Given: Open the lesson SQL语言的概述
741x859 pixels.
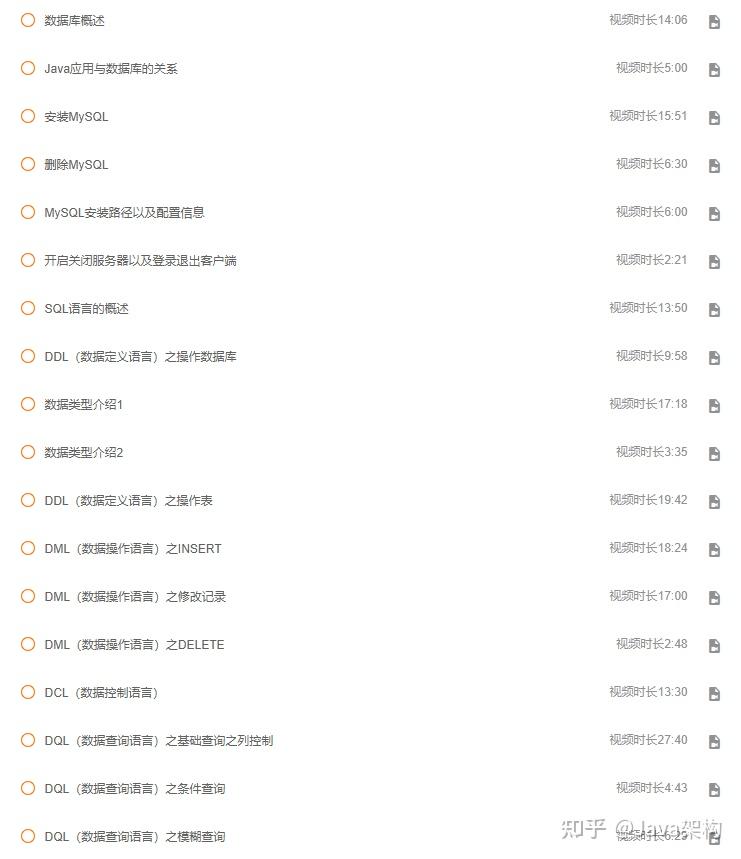Looking at the screenshot, I should point(86,309).
